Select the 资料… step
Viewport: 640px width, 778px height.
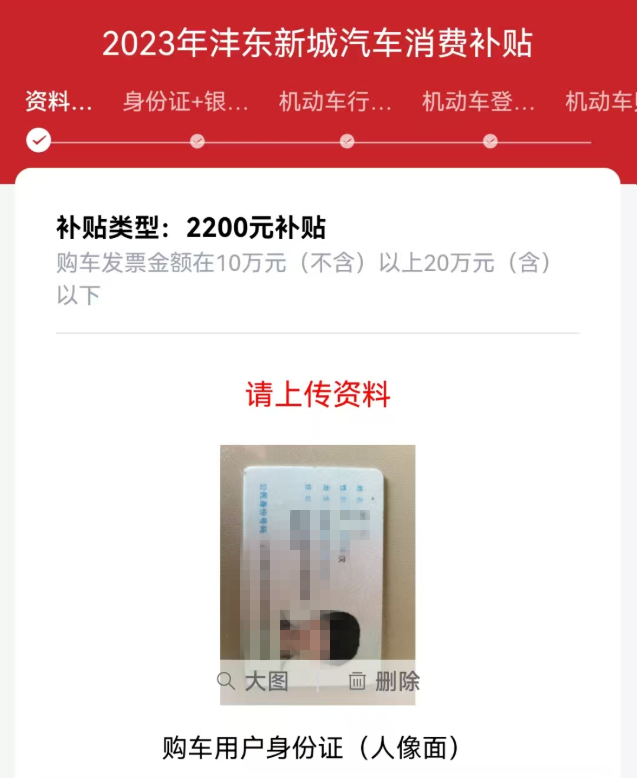point(58,102)
